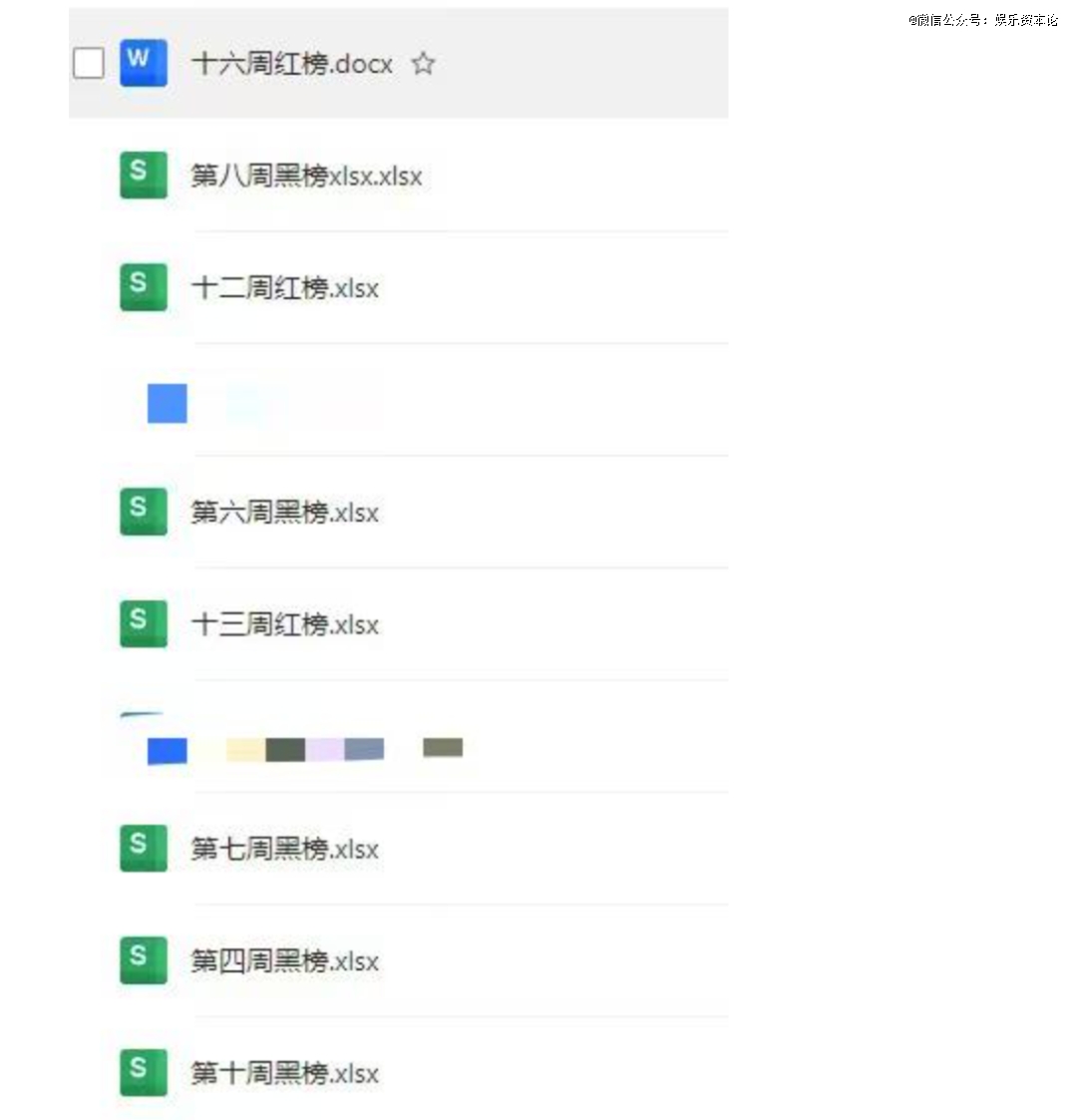1077x1120 pixels.
Task: Open the 第六周黑榜.xlsx file
Action: coord(284,513)
